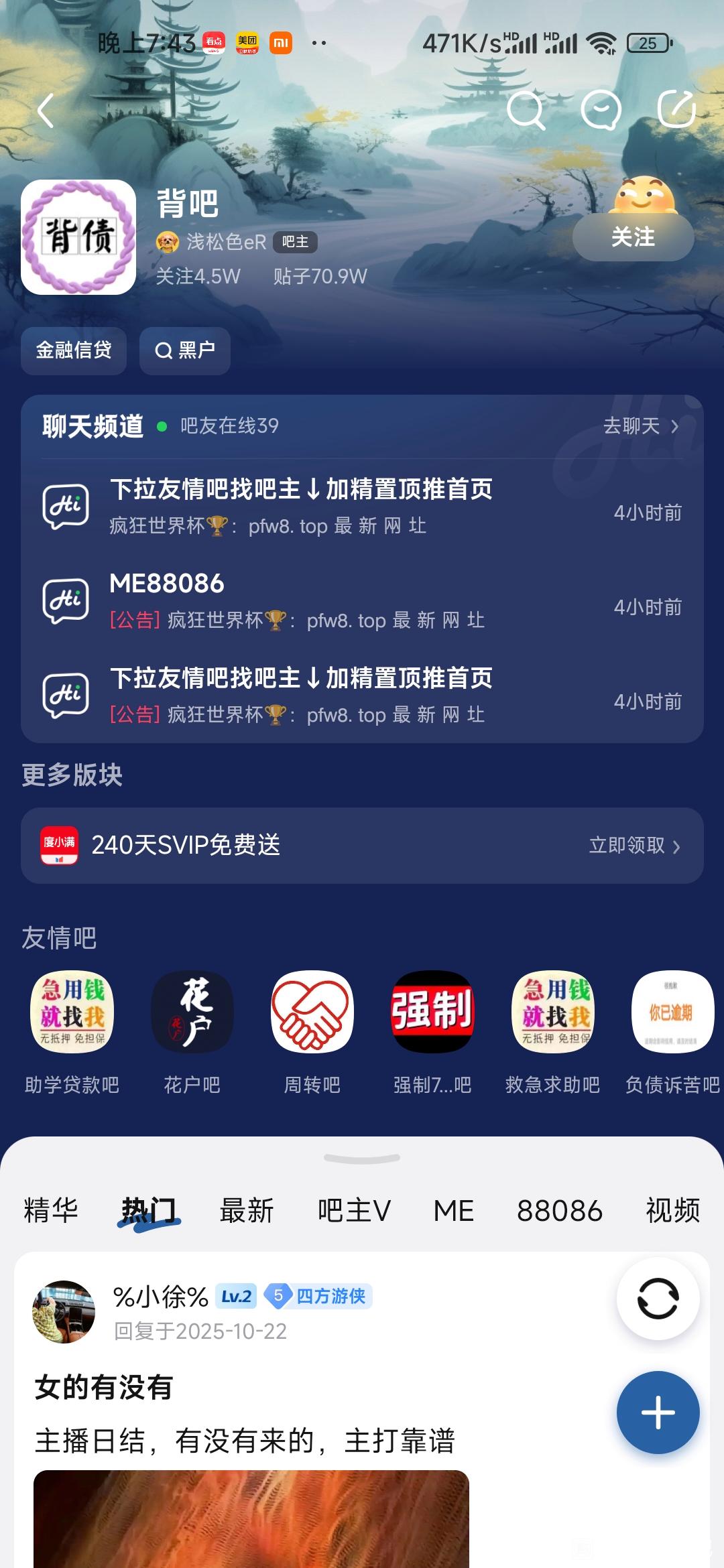The height and width of the screenshot is (1568, 724).
Task: Switch to the 精华 tab
Action: click(51, 1211)
